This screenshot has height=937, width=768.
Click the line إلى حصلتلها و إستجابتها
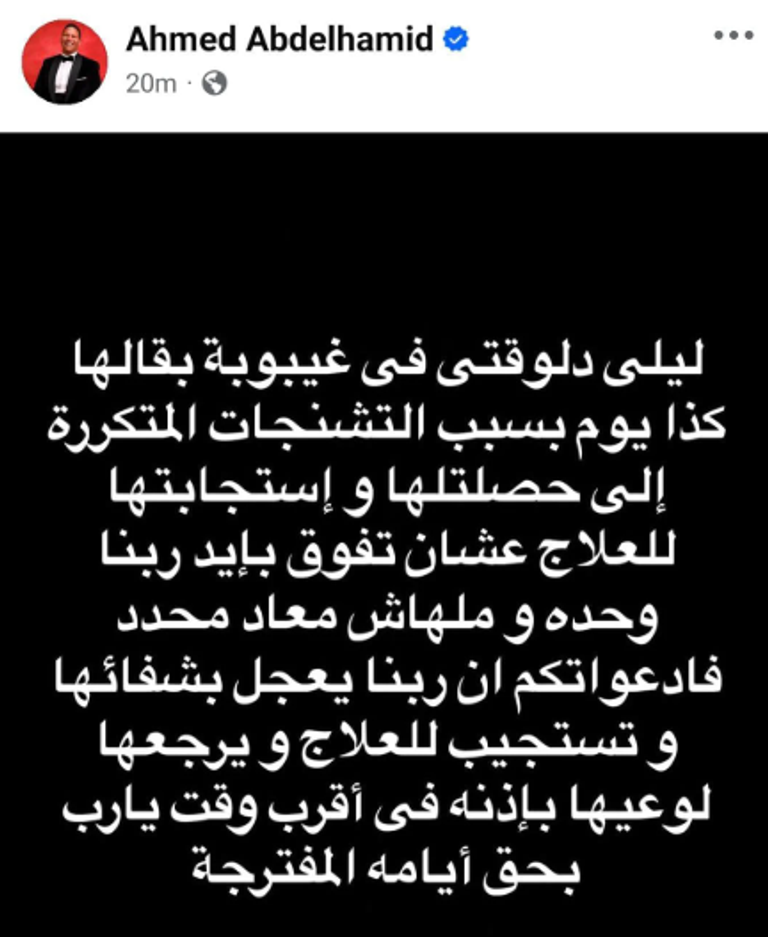click(x=384, y=485)
